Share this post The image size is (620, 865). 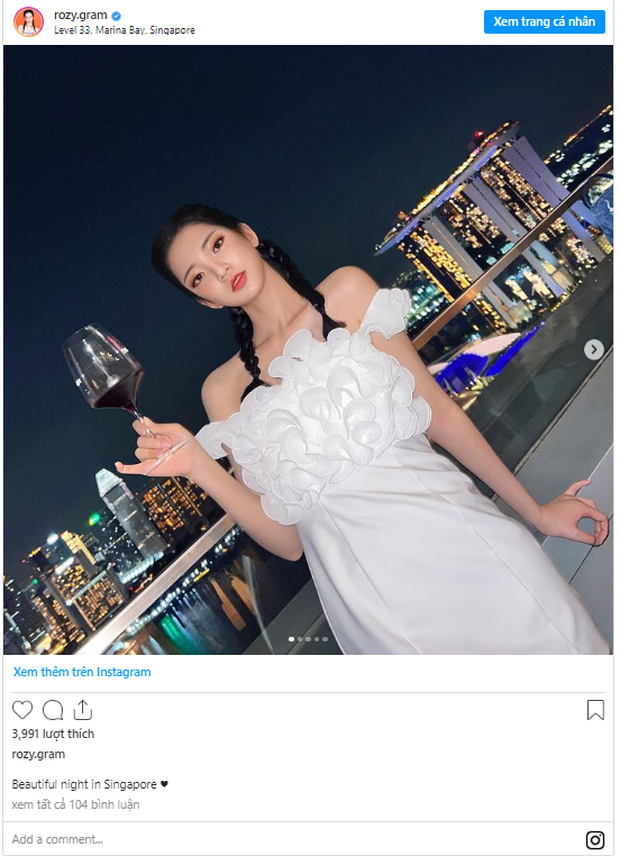click(83, 710)
